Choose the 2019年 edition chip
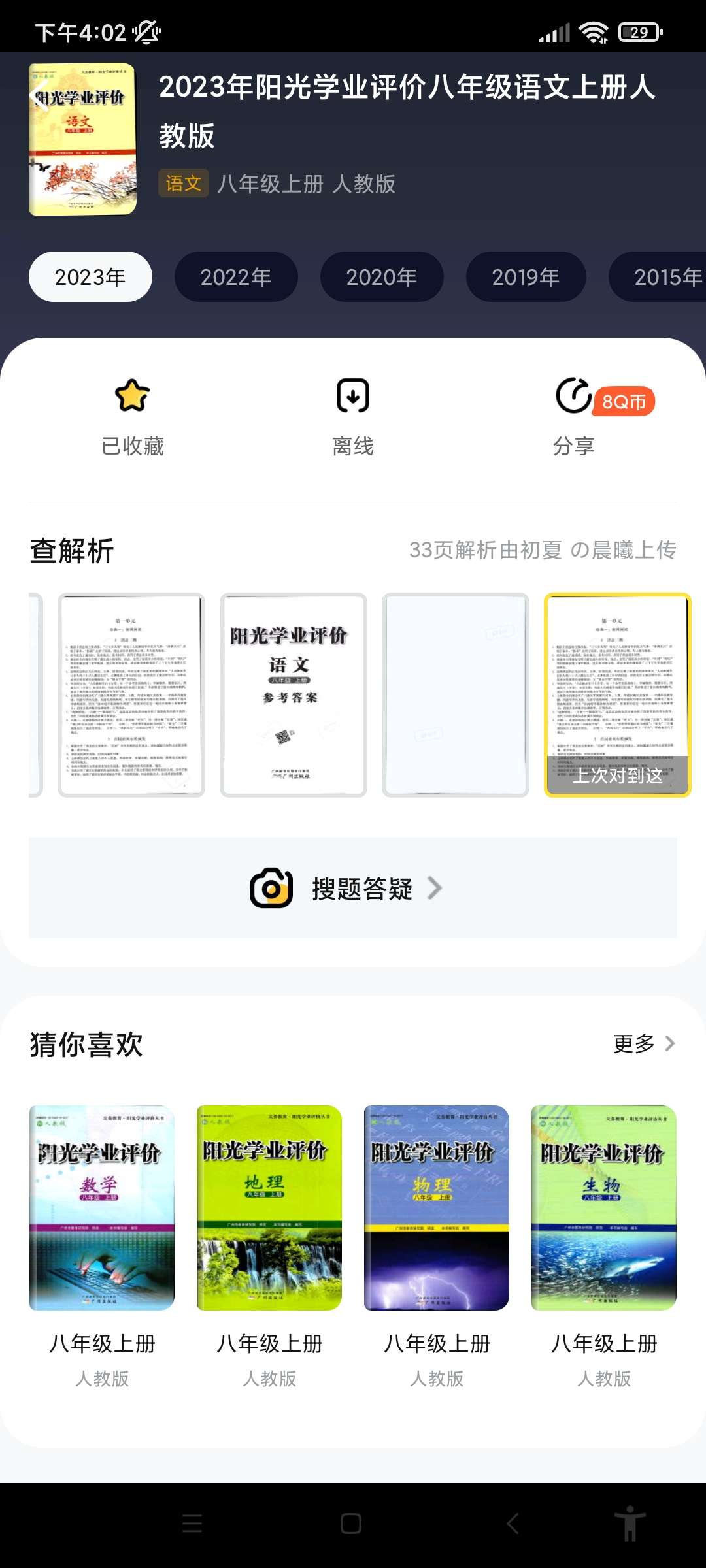 point(526,277)
